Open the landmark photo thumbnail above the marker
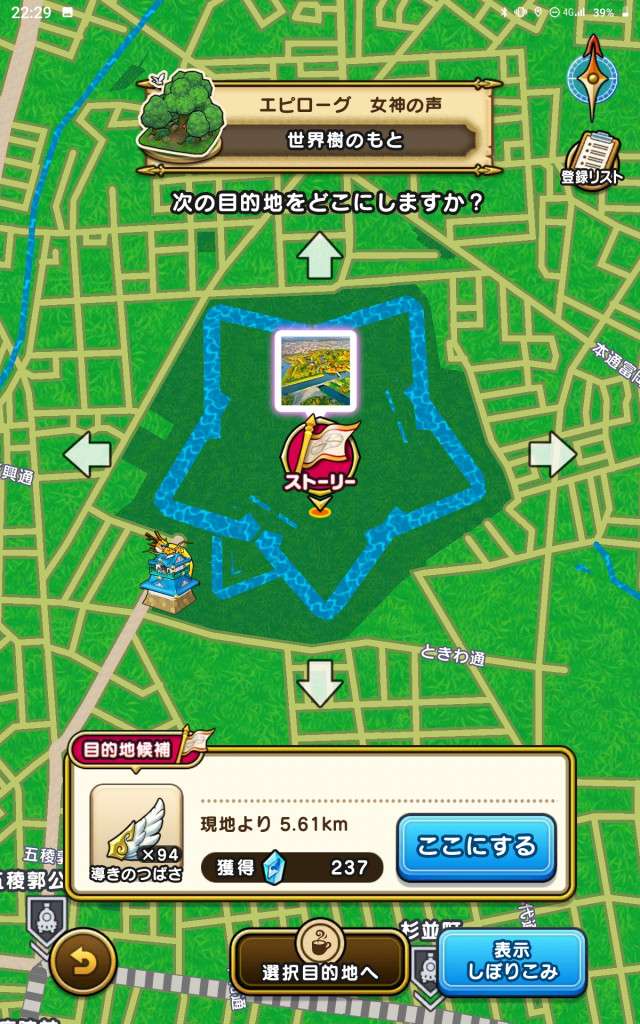Image resolution: width=640 pixels, height=1024 pixels. (315, 370)
